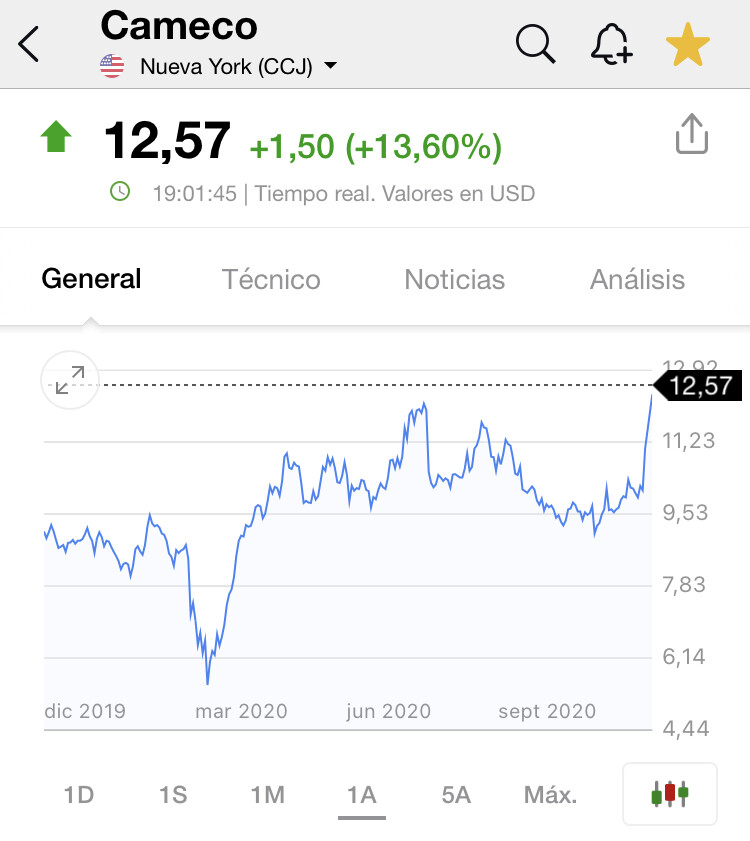Expand the chart to full screen
This screenshot has height=841, width=750.
[70, 380]
